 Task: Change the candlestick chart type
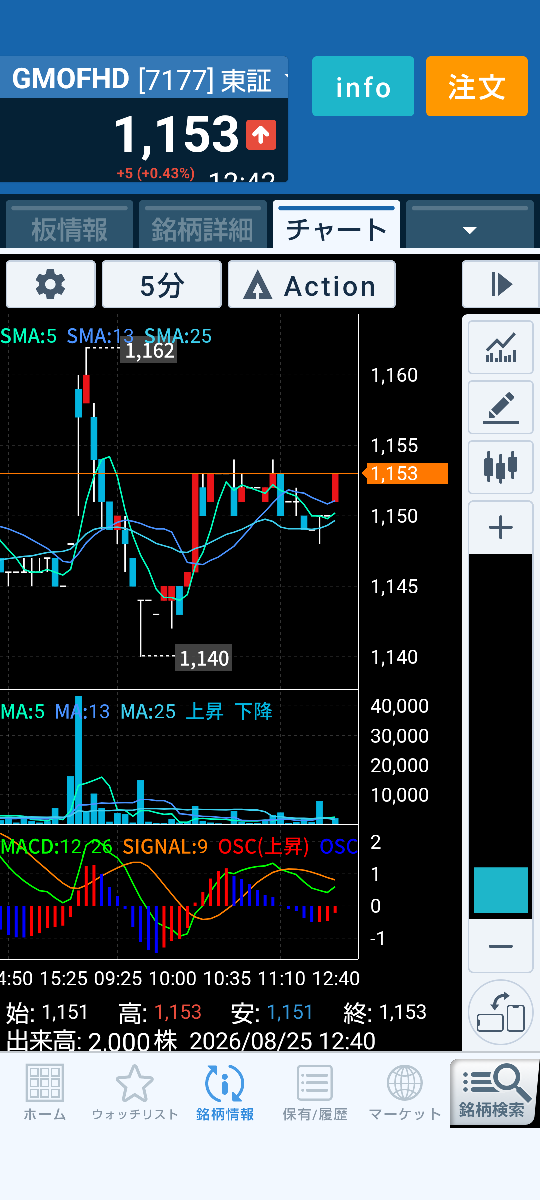point(501,467)
